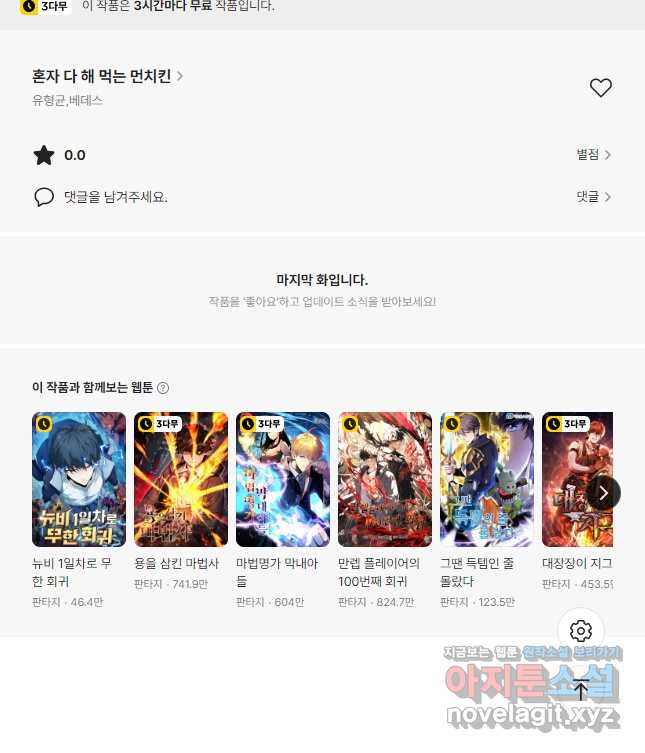Like this webtoon with the heart icon
This screenshot has width=645, height=753.
pos(600,88)
